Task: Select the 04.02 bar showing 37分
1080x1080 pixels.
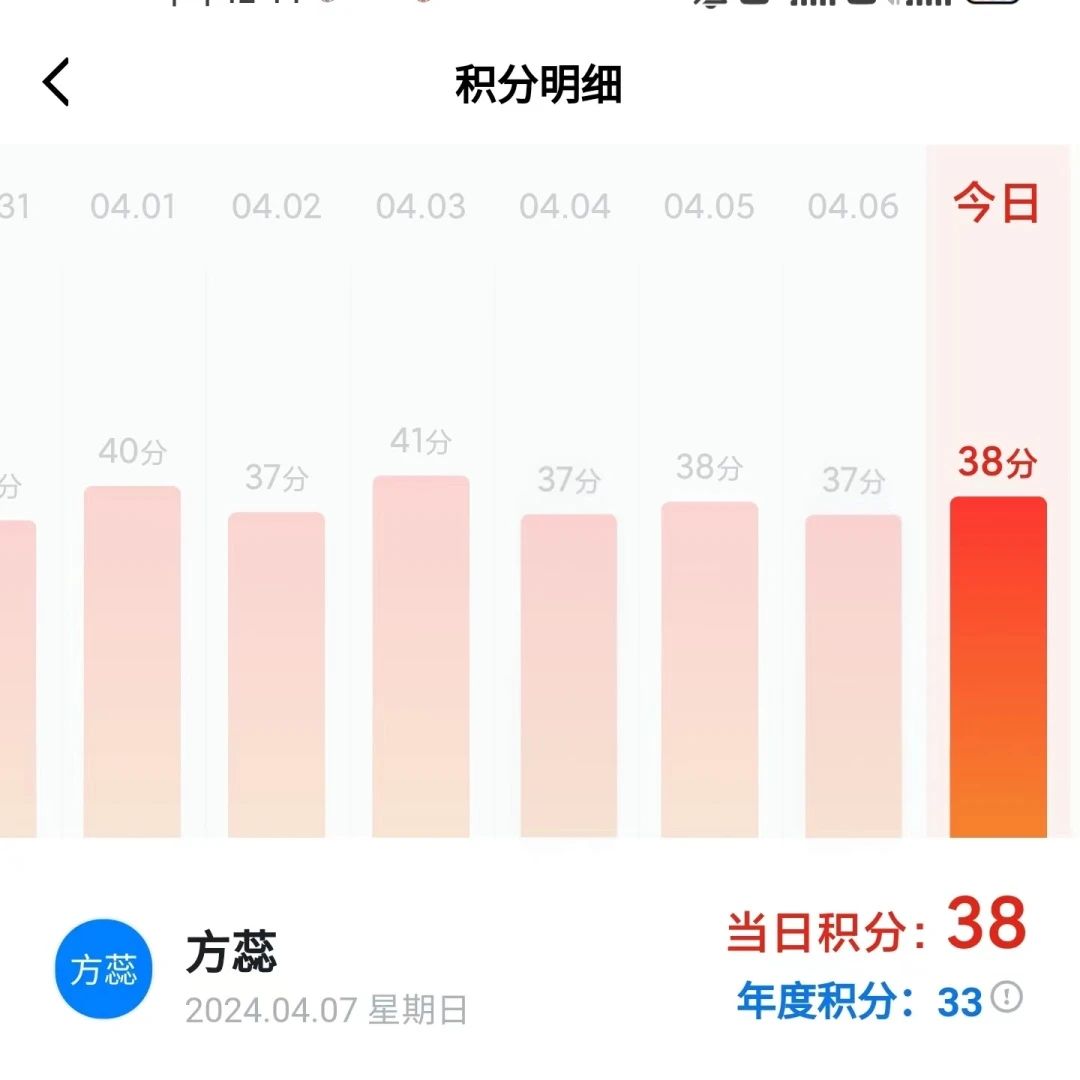Action: [276, 675]
